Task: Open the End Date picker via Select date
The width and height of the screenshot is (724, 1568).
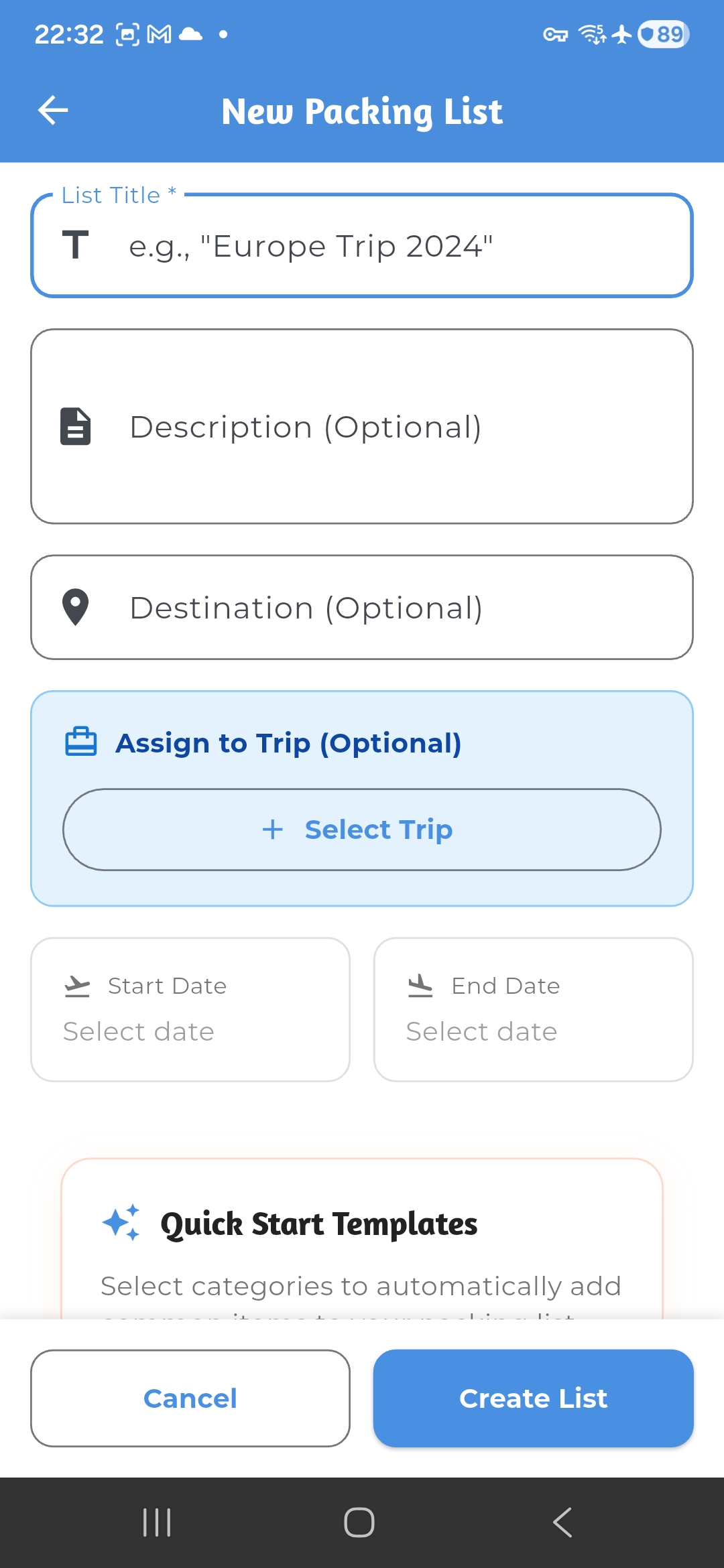Action: pyautogui.click(x=480, y=1031)
